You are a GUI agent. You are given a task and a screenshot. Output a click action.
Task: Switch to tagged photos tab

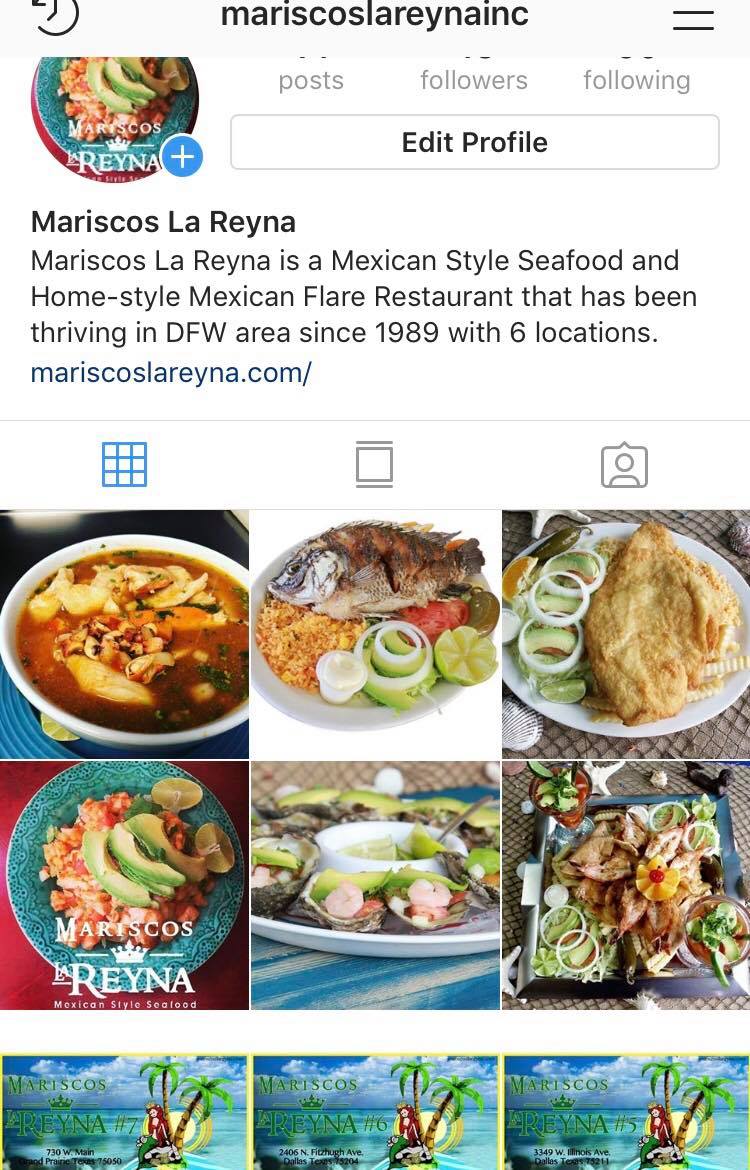624,465
